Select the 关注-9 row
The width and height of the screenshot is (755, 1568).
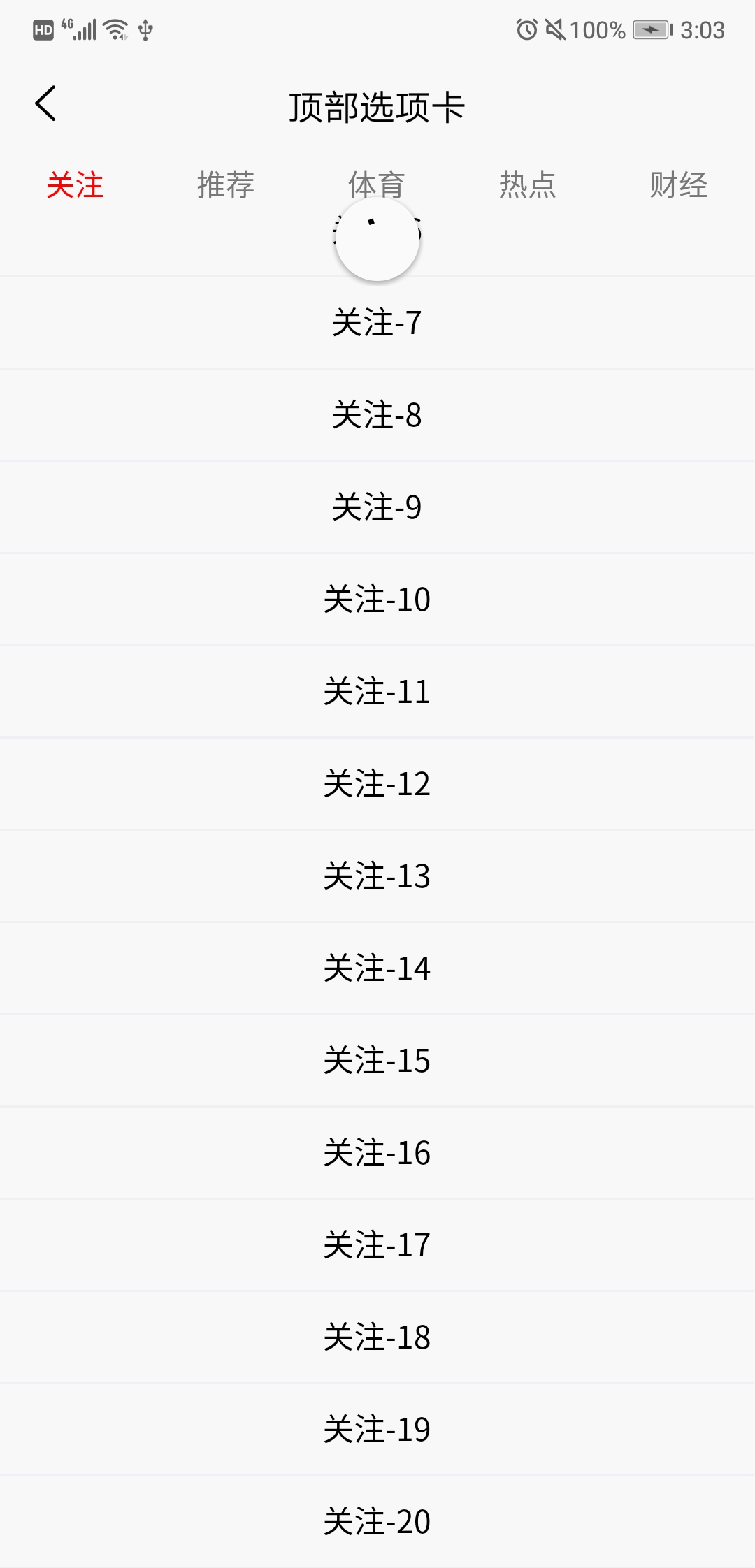coord(377,507)
